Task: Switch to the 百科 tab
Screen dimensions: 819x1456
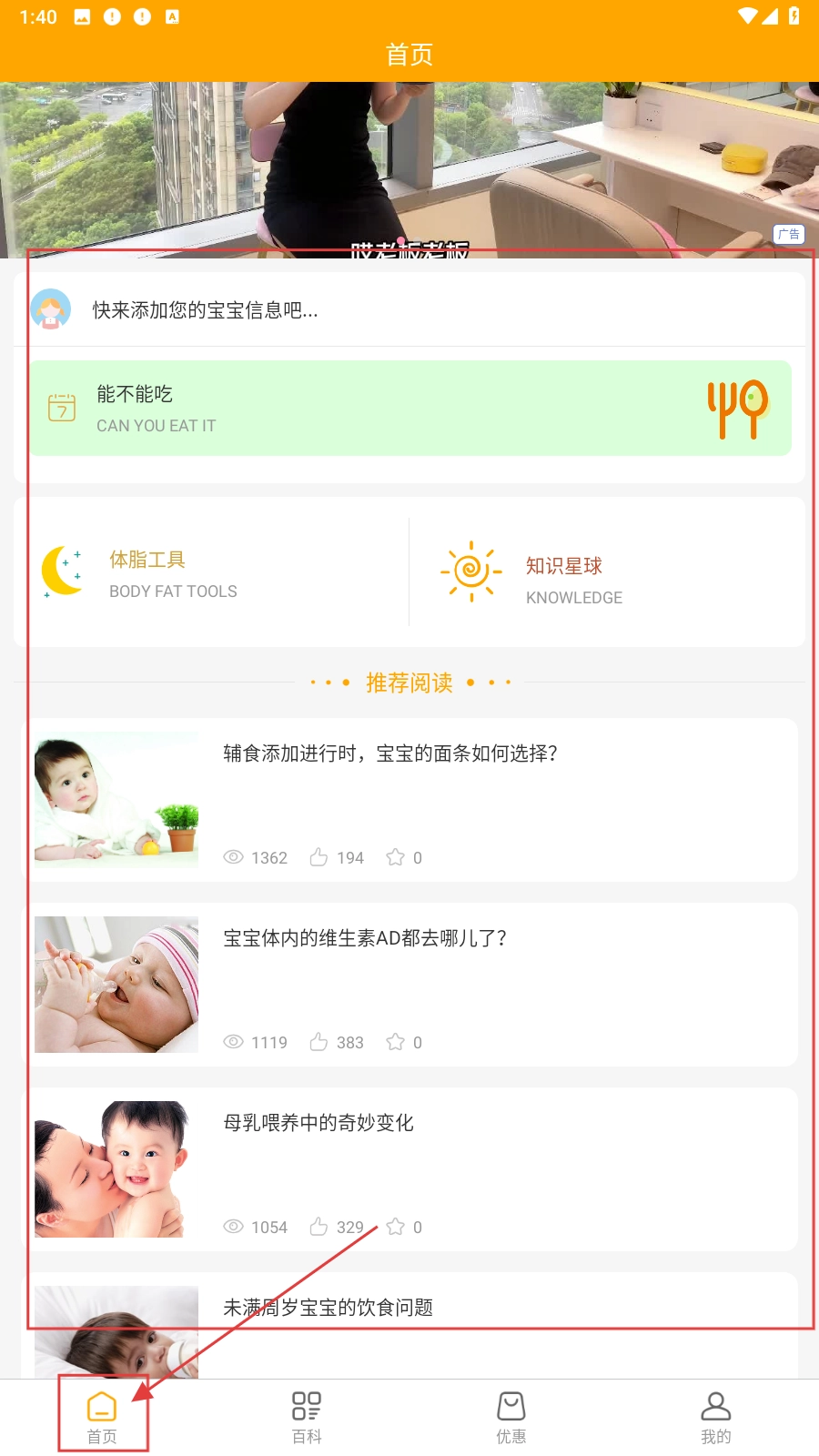Action: (x=307, y=1417)
